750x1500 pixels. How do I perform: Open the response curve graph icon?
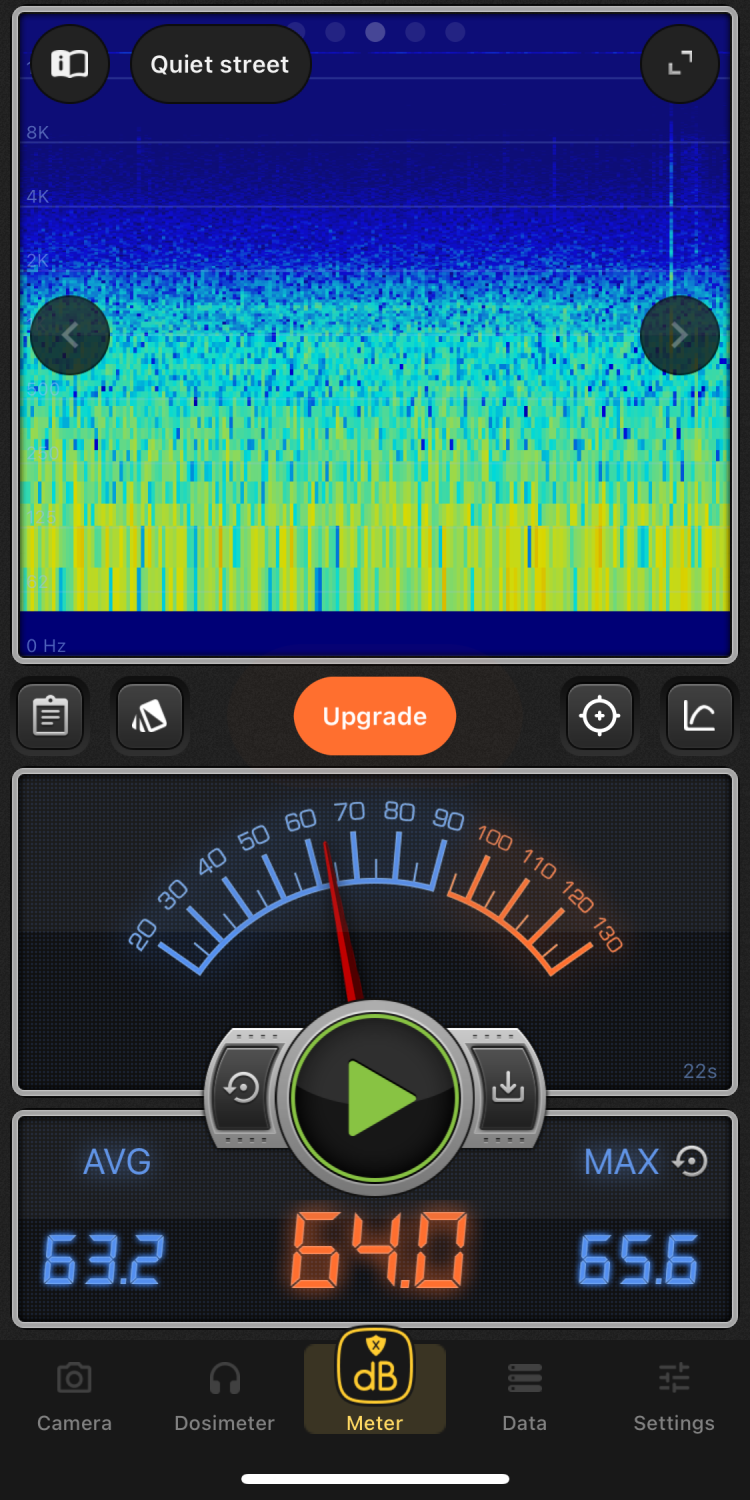coord(699,716)
